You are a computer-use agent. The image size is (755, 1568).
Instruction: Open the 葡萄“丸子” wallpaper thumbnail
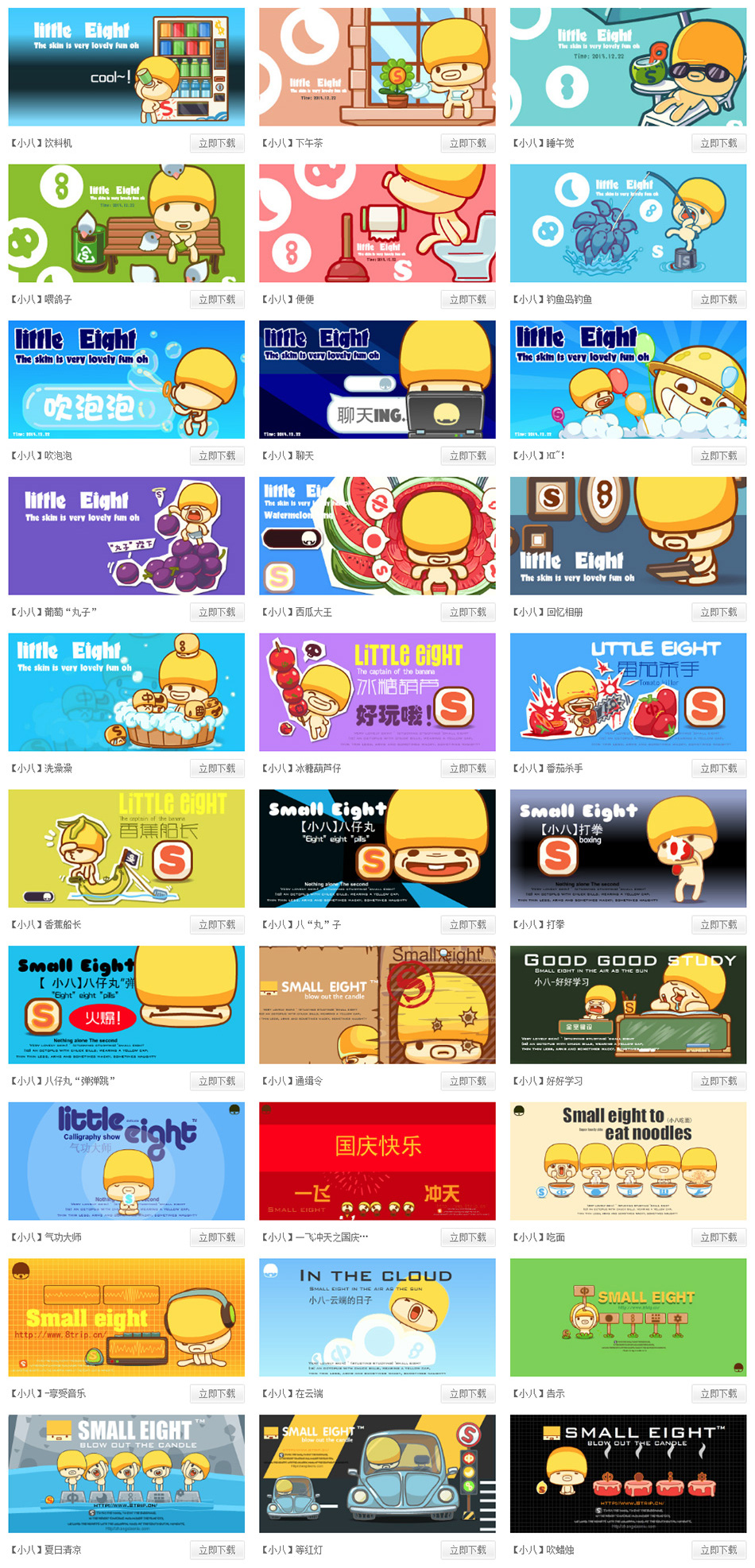pyautogui.click(x=126, y=536)
